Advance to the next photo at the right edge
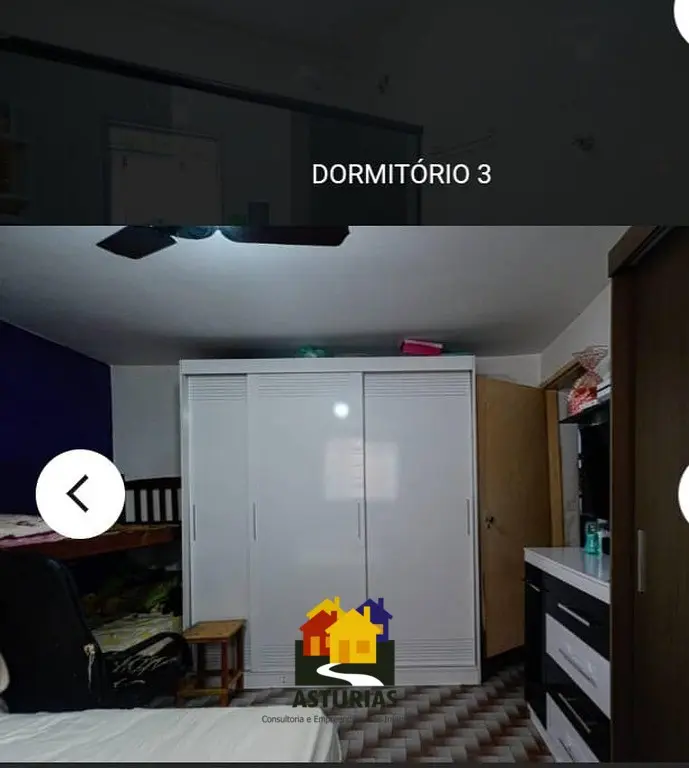The width and height of the screenshot is (689, 768). coord(683,494)
